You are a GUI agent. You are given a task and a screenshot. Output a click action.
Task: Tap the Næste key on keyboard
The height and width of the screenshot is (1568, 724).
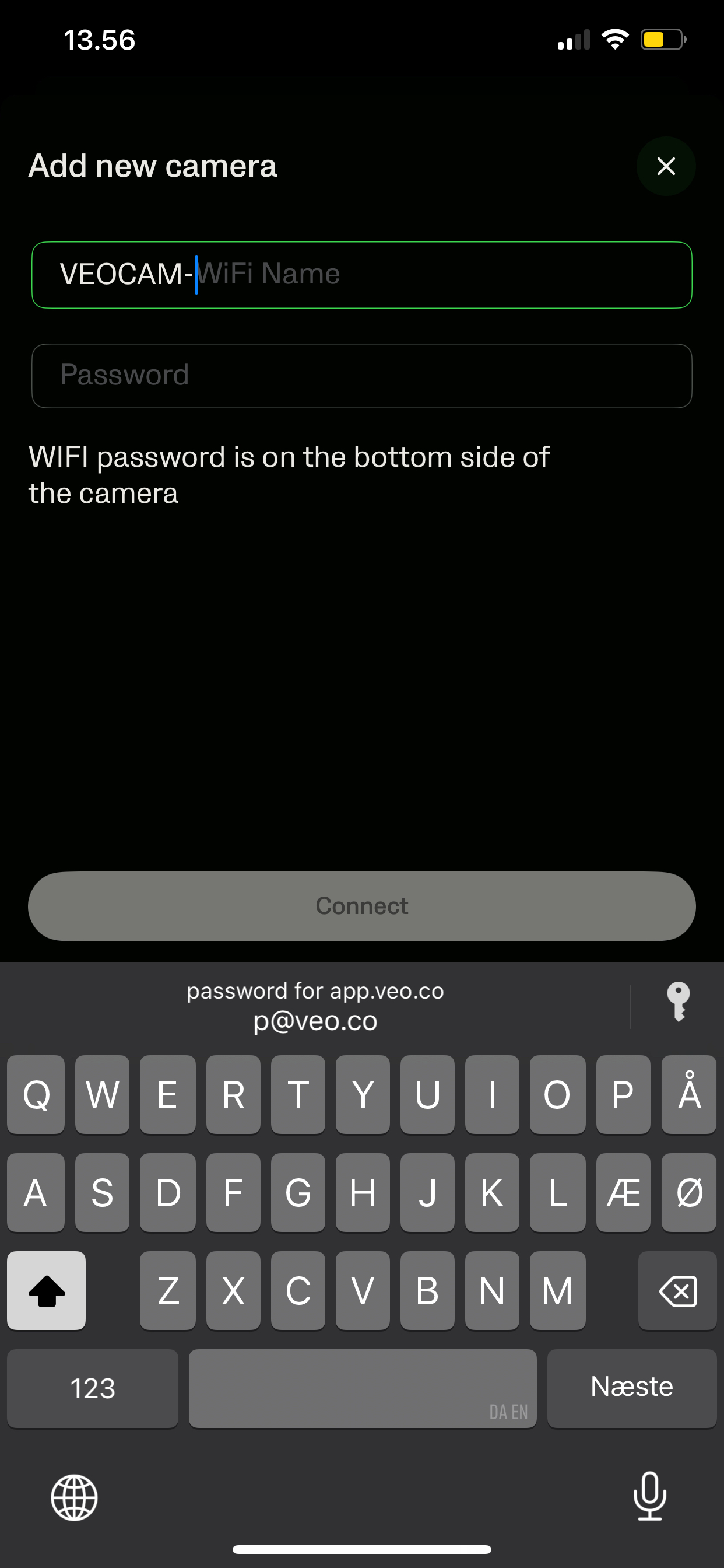point(631,1388)
